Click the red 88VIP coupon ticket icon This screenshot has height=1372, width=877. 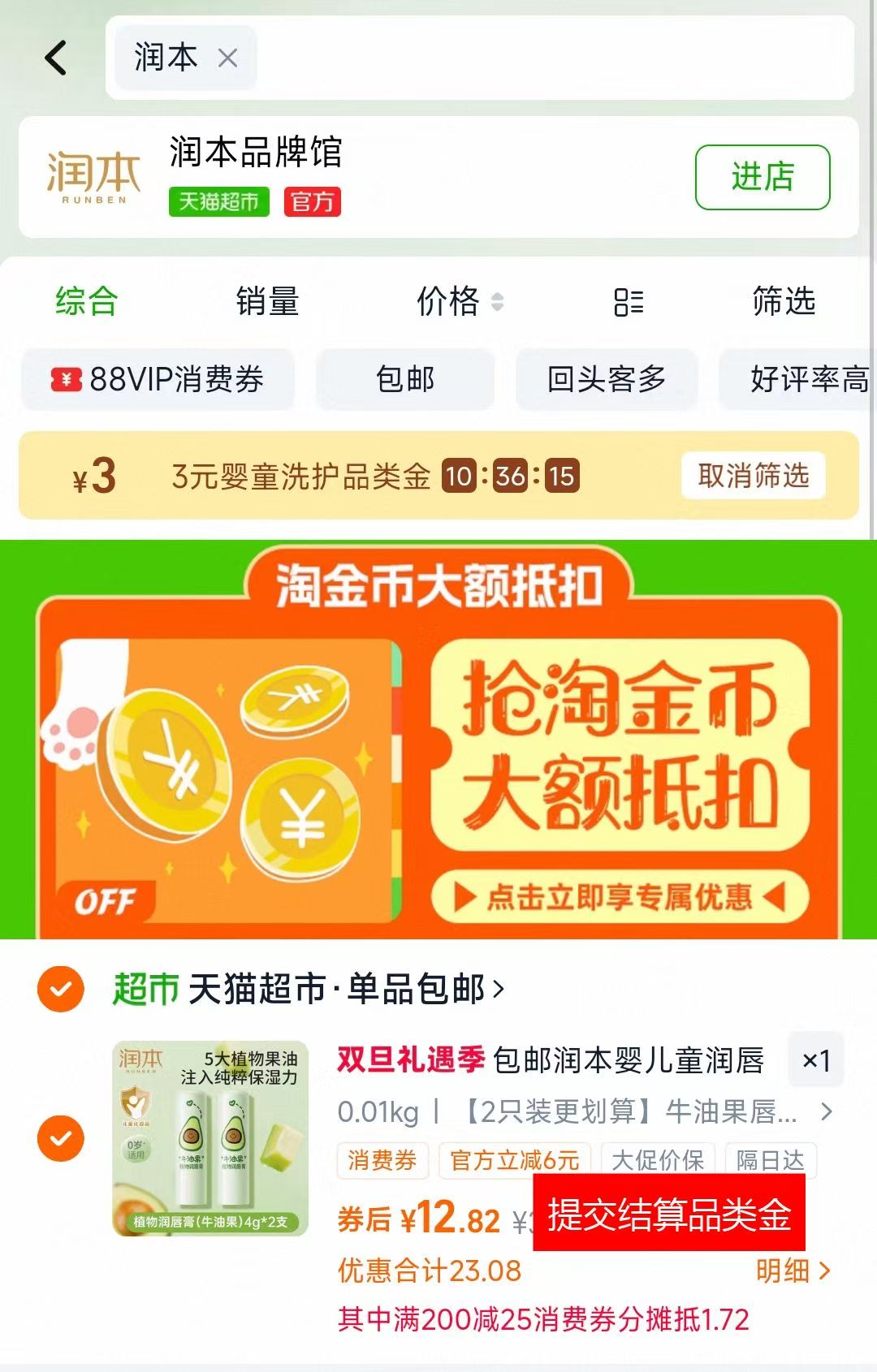(x=66, y=378)
